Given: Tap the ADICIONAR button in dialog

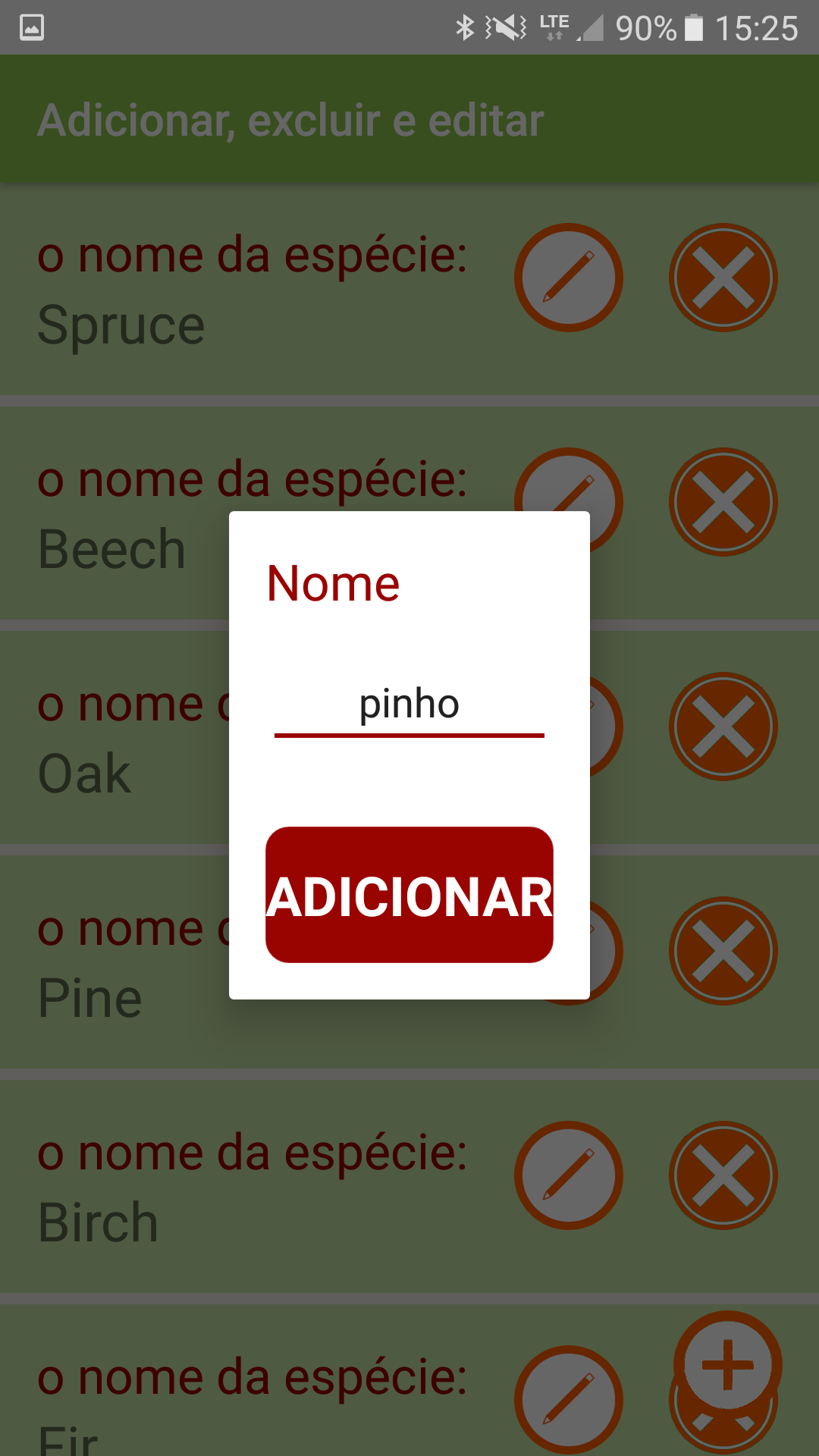Looking at the screenshot, I should (x=409, y=895).
